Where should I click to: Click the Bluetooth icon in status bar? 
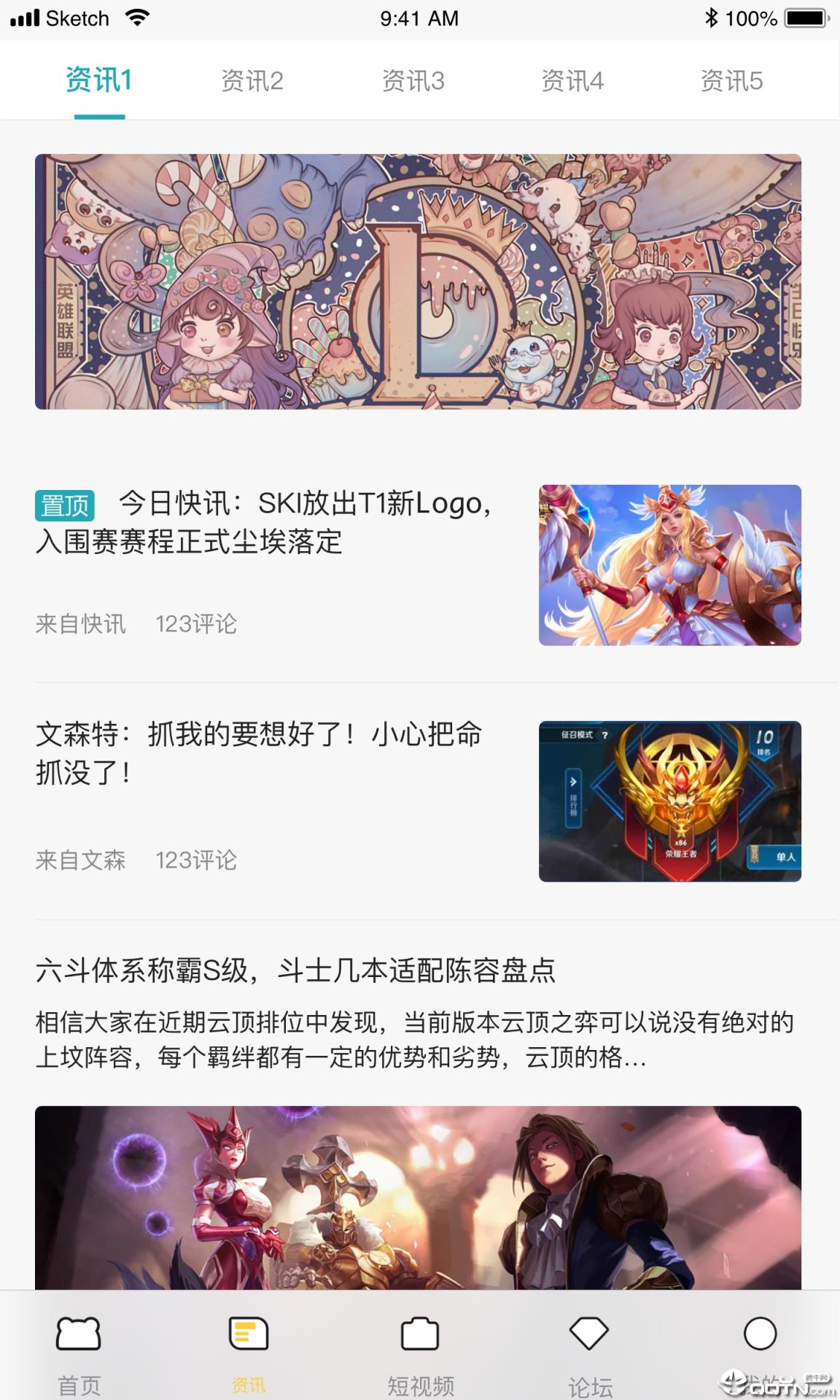click(x=713, y=17)
